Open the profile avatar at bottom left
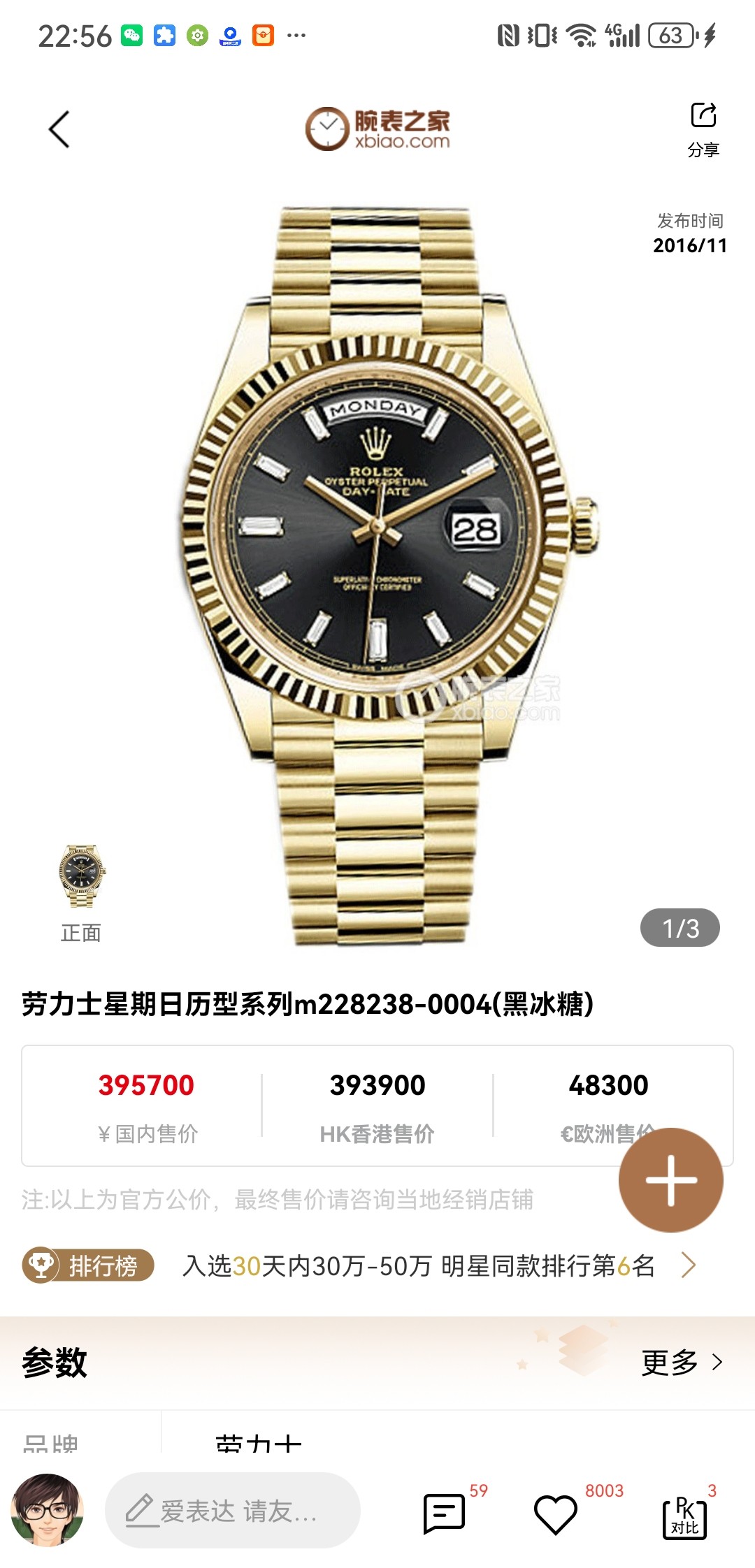The height and width of the screenshot is (1568, 755). (48, 1510)
